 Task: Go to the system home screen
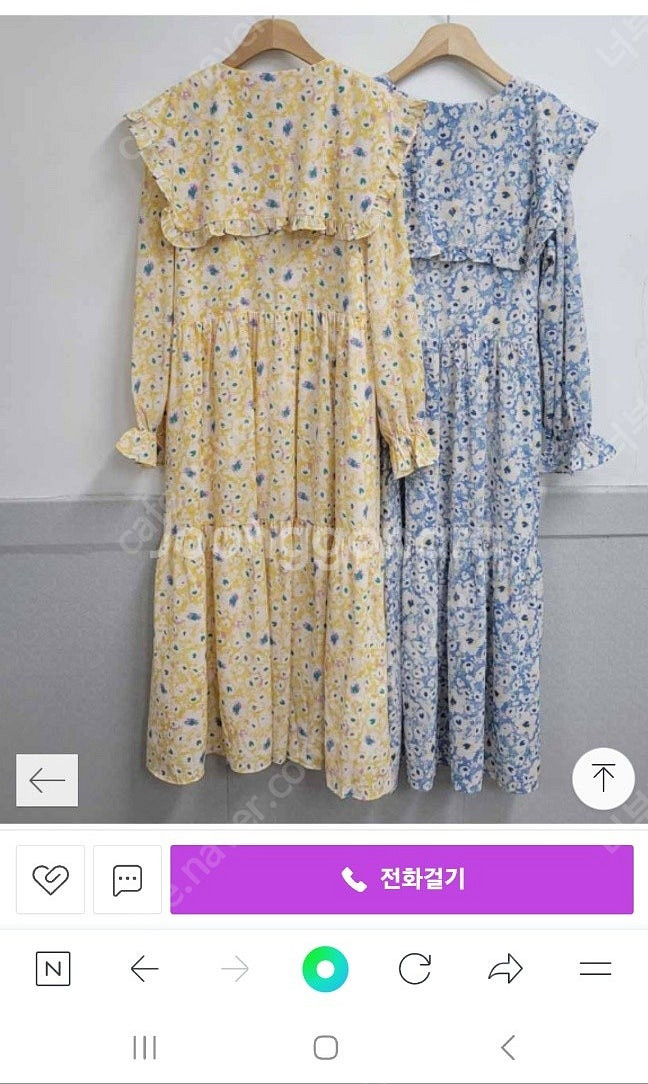tap(325, 1047)
